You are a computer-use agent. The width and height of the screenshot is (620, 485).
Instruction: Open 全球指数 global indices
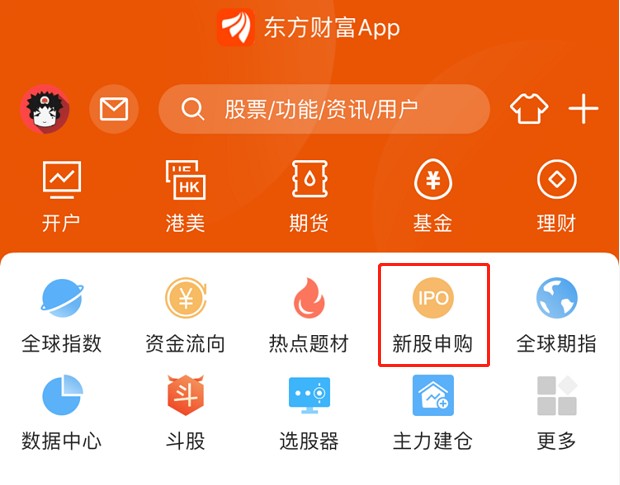(x=62, y=316)
